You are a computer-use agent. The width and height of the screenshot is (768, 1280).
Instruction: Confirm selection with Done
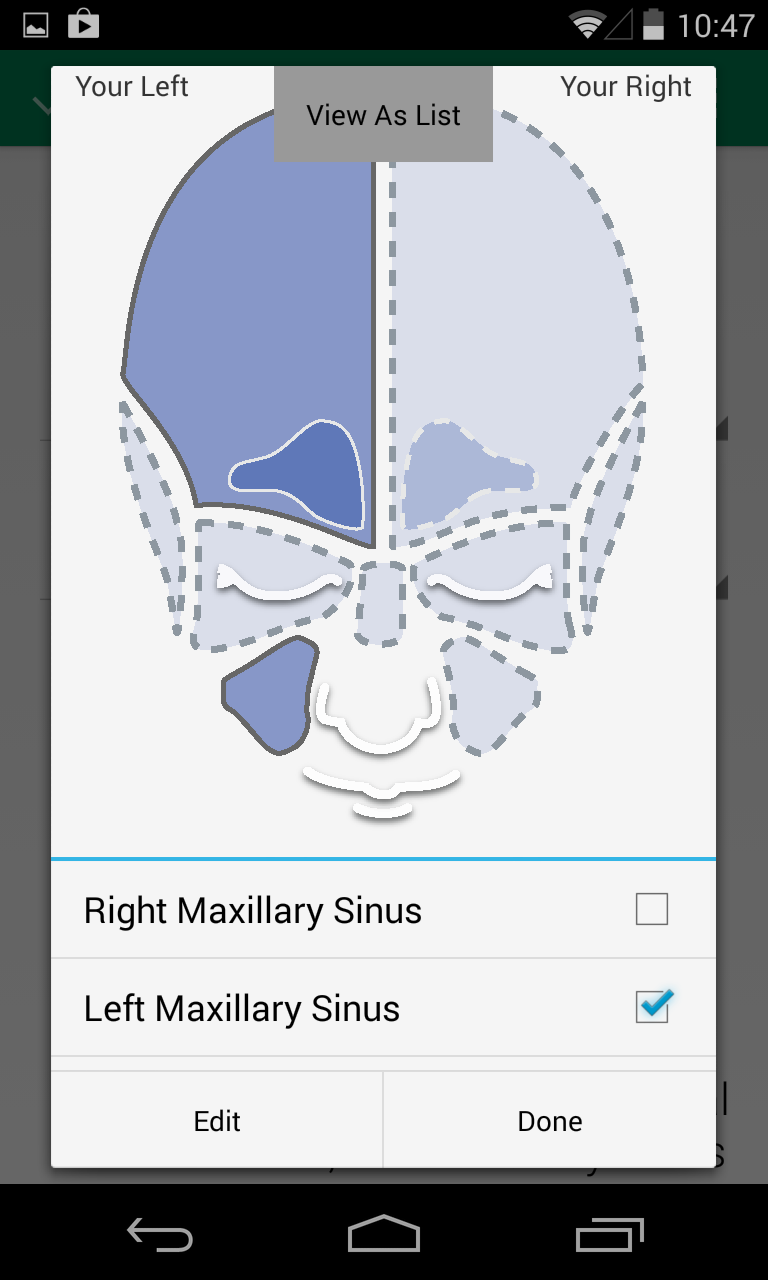[x=549, y=1121]
